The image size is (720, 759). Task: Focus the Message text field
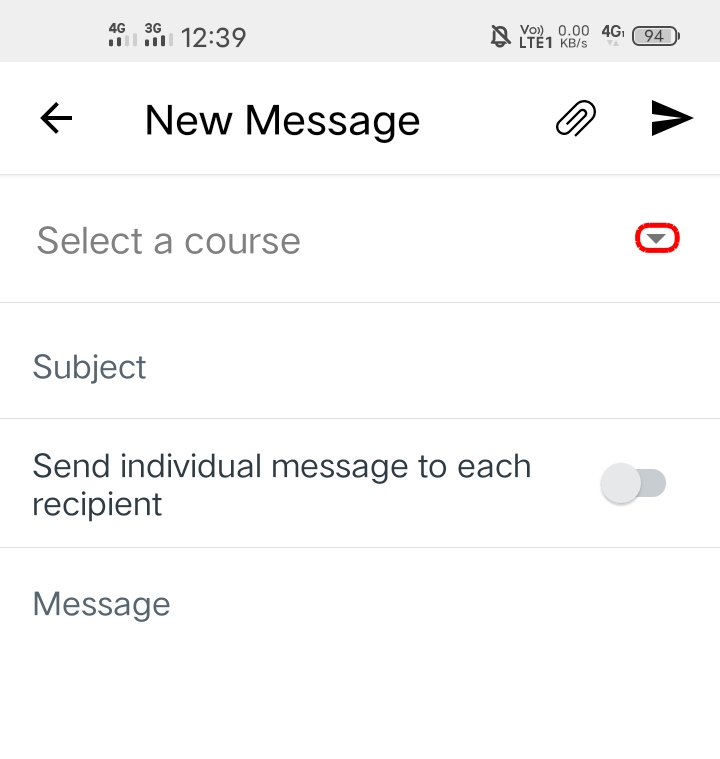tap(360, 604)
